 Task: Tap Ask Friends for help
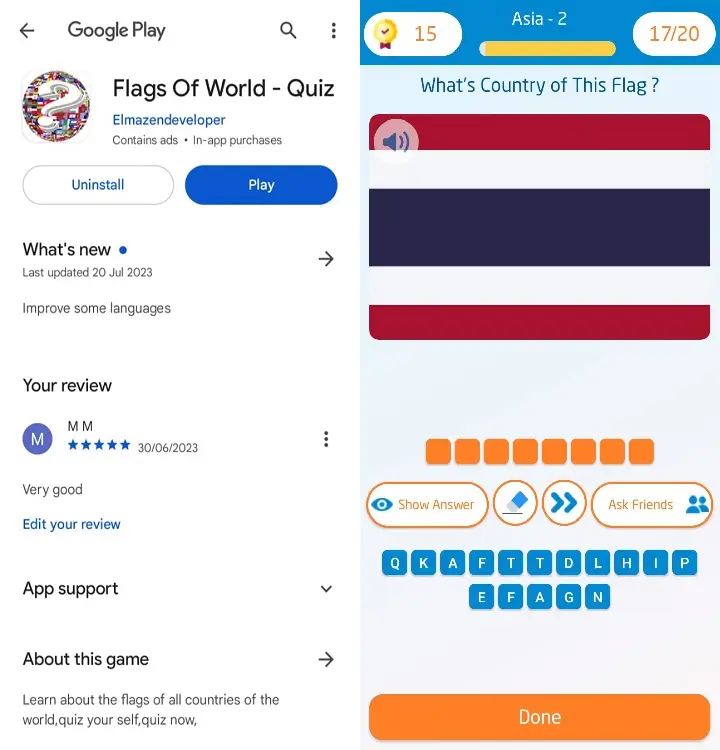(652, 504)
